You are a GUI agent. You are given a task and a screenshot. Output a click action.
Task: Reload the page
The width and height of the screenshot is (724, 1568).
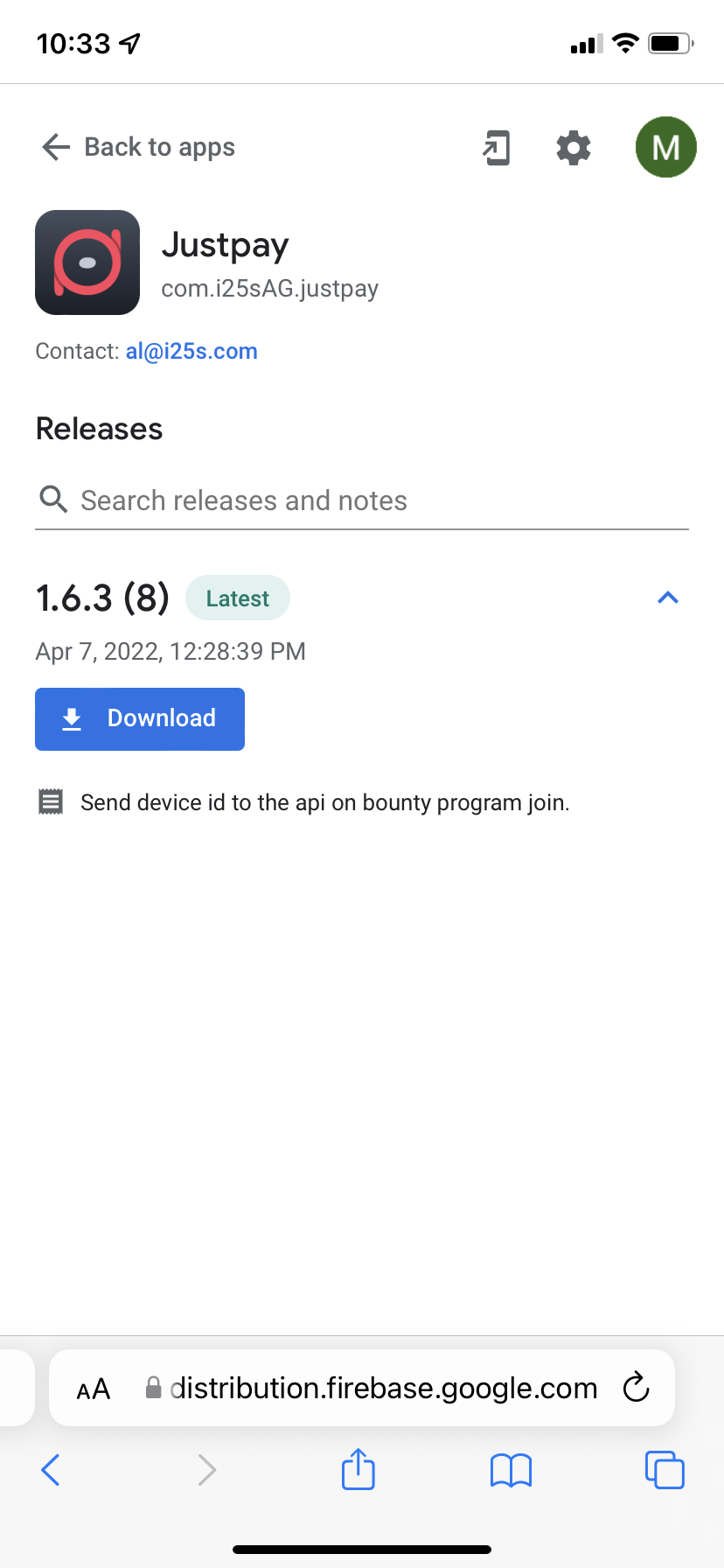(636, 1388)
